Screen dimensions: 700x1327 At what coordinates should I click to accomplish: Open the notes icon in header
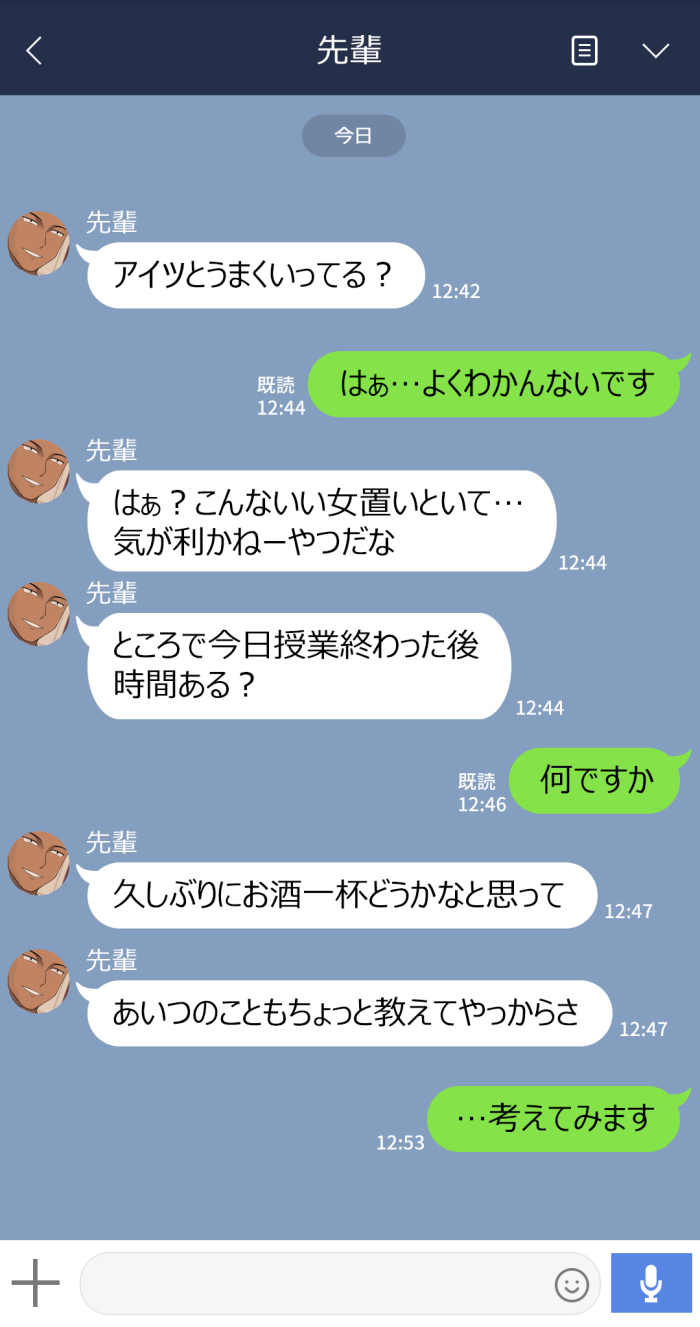pos(584,51)
